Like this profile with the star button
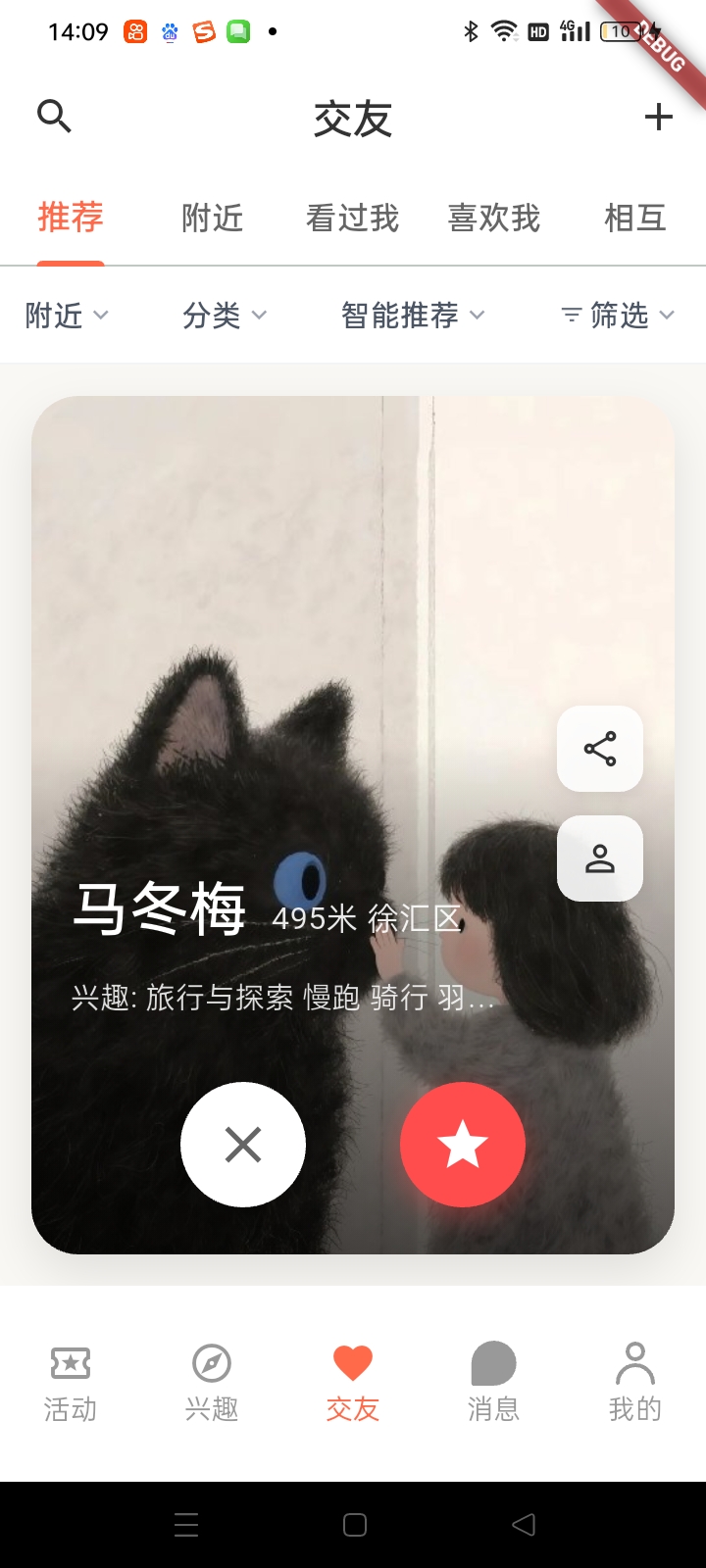This screenshot has height=1568, width=706. pos(463,1144)
